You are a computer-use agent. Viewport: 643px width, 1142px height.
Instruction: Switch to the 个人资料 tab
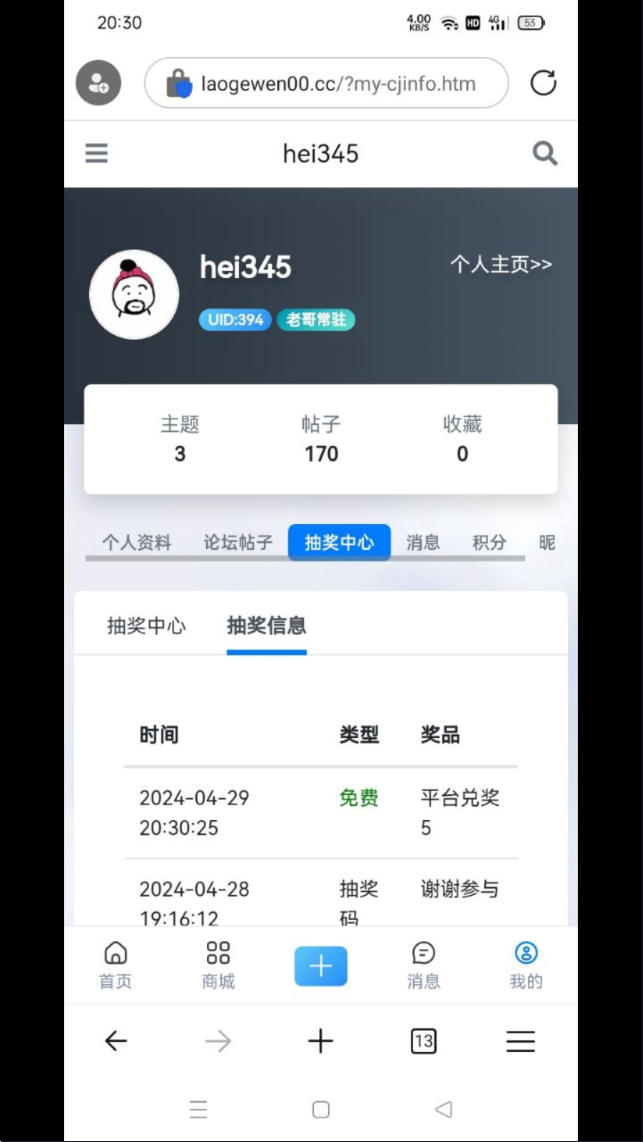(137, 542)
